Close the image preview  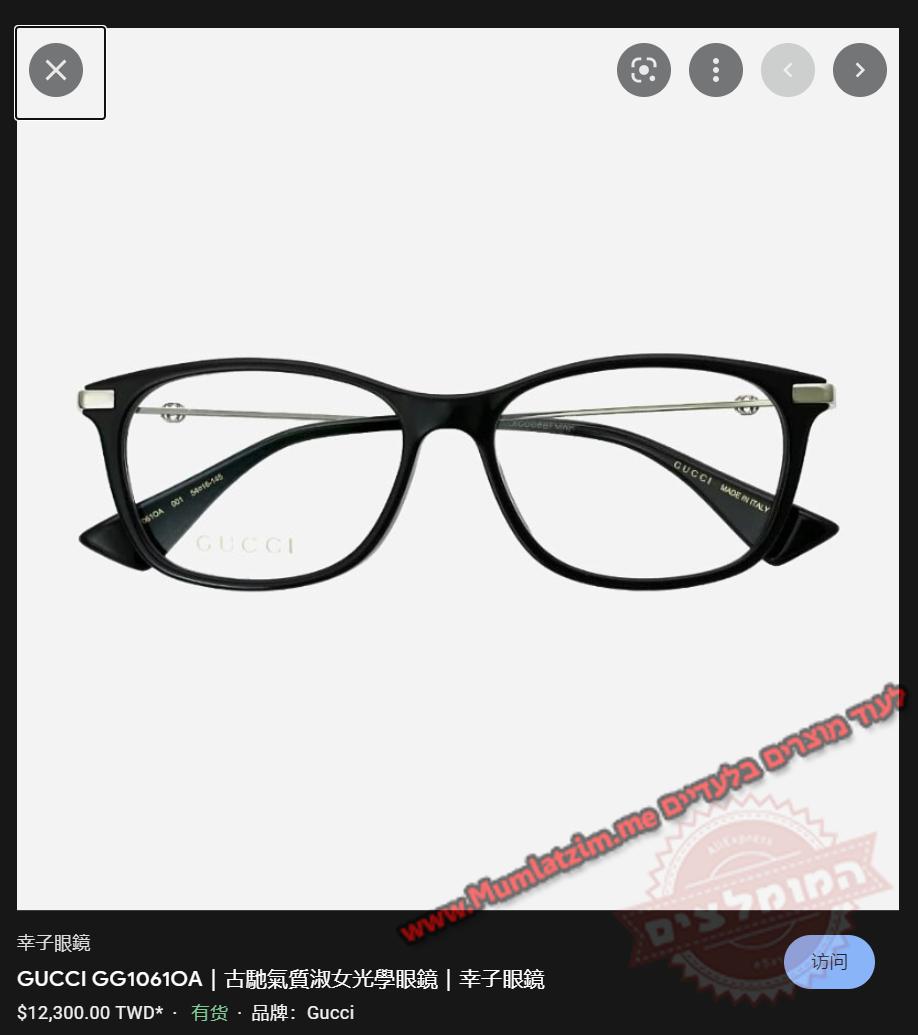click(x=56, y=70)
